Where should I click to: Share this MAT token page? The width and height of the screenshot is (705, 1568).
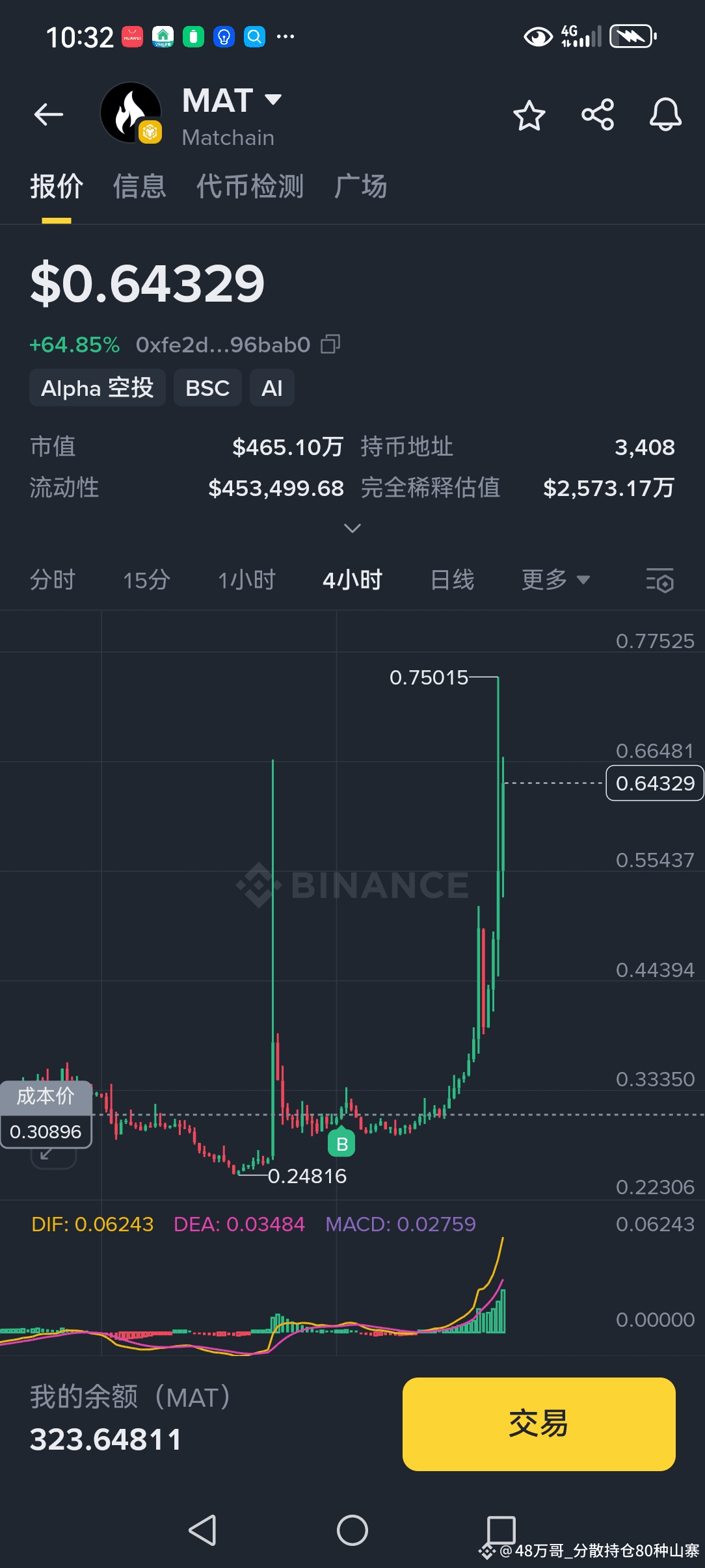point(598,115)
